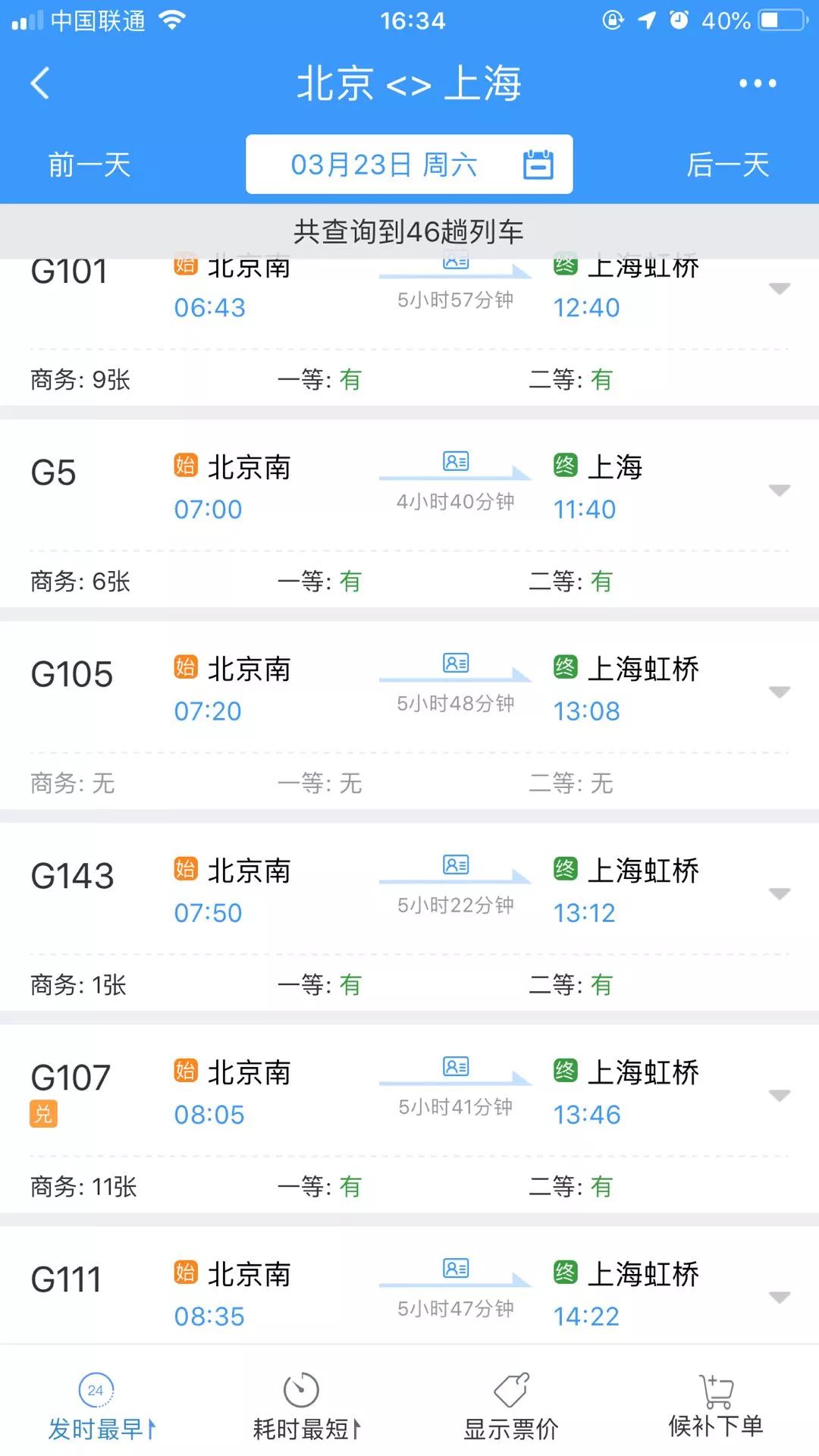Jump to the next day (后一天)
819x1456 pixels.
pos(727,165)
